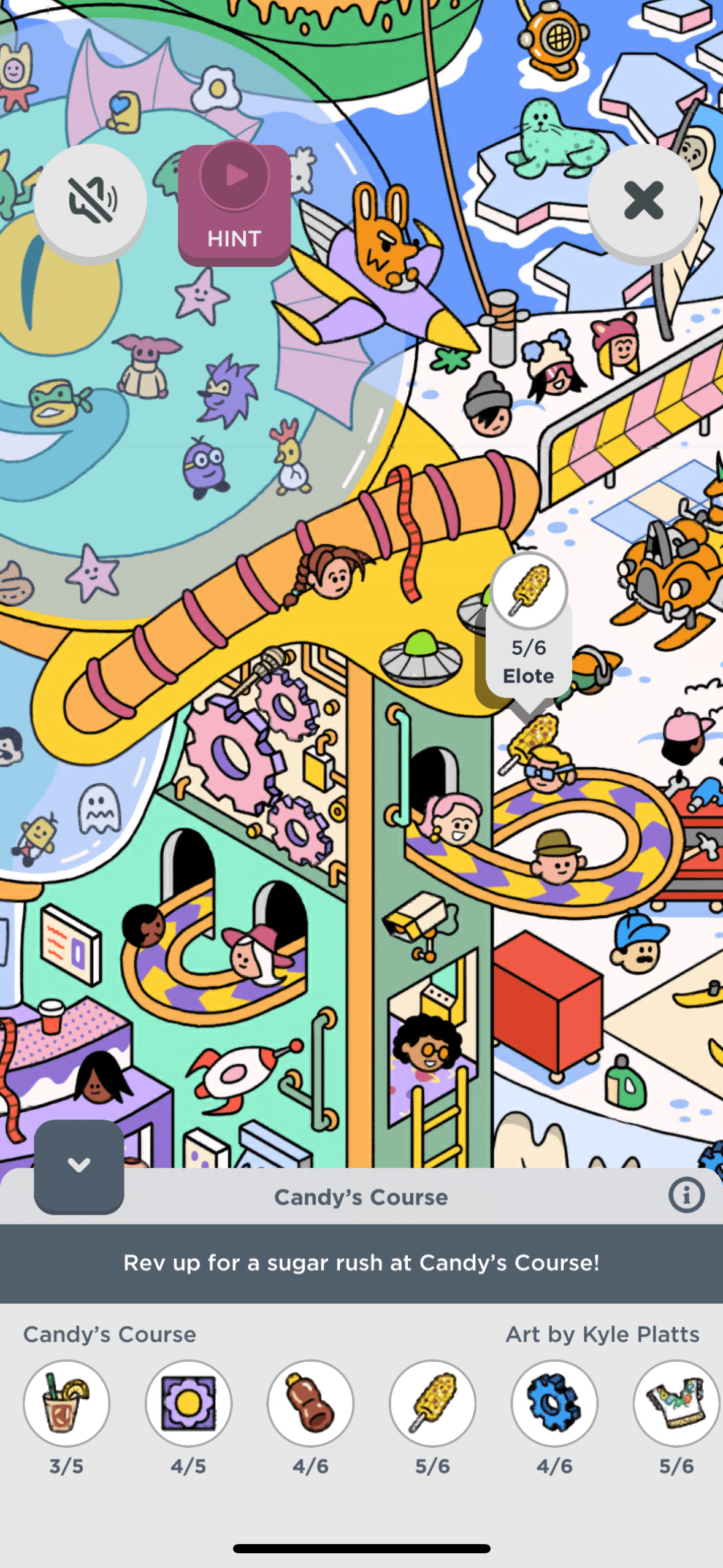Toggle the muted sound button
This screenshot has width=723, height=1568.
(x=91, y=200)
